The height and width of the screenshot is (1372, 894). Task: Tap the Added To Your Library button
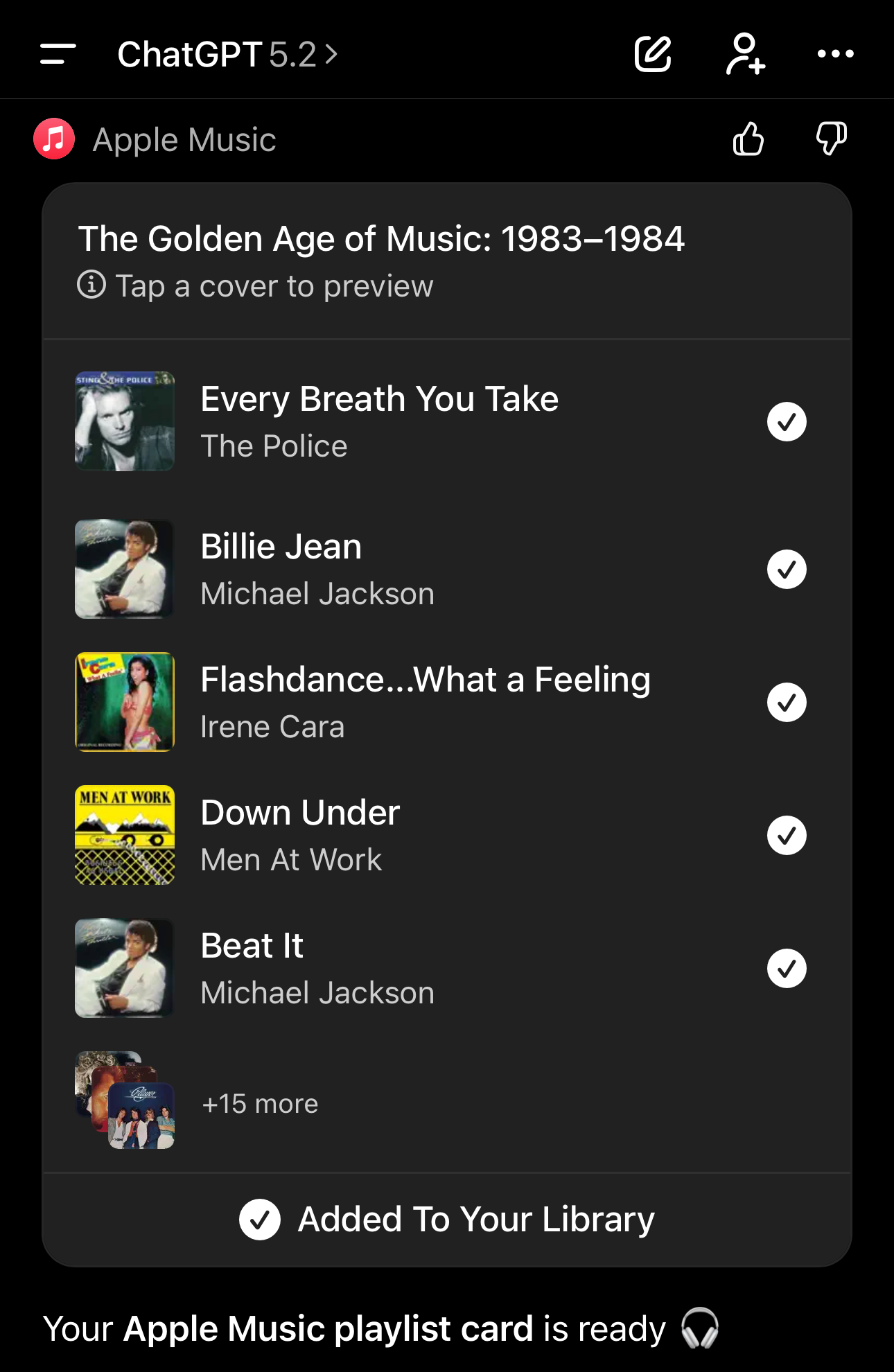[x=447, y=1220]
